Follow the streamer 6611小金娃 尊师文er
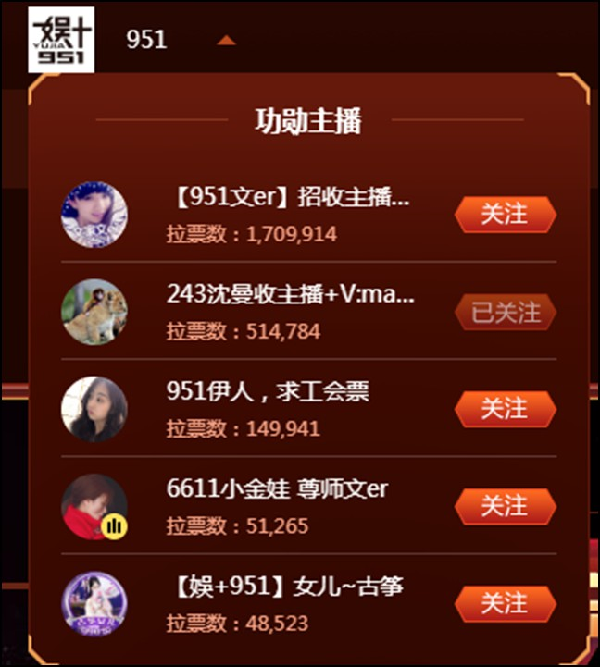This screenshot has width=600, height=667. point(505,506)
